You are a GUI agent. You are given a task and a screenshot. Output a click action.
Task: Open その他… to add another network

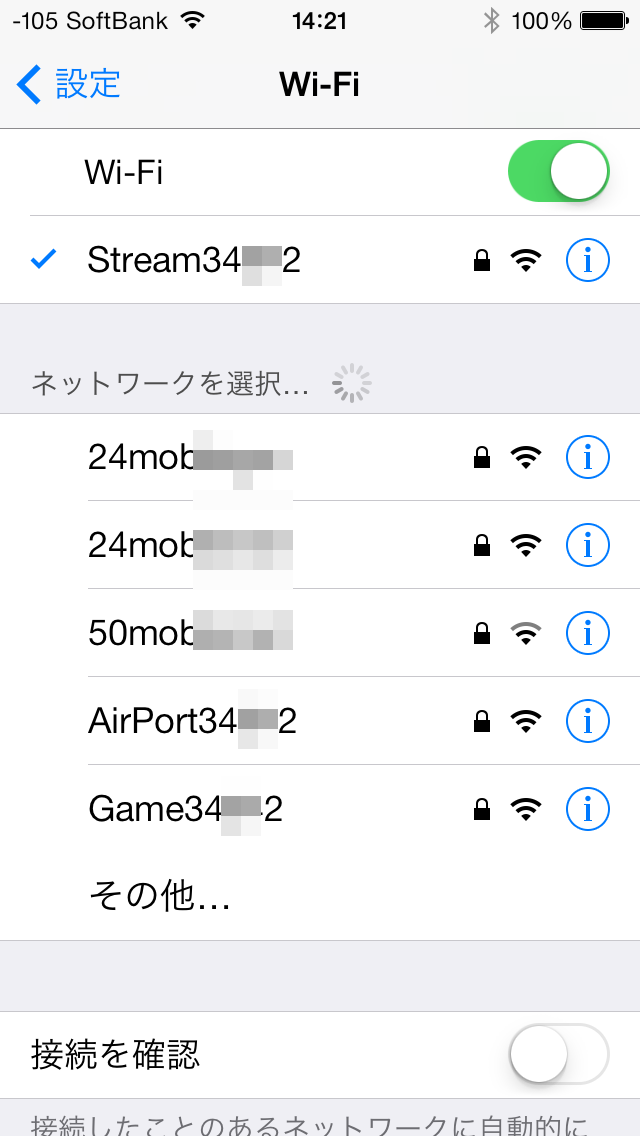pos(160,897)
